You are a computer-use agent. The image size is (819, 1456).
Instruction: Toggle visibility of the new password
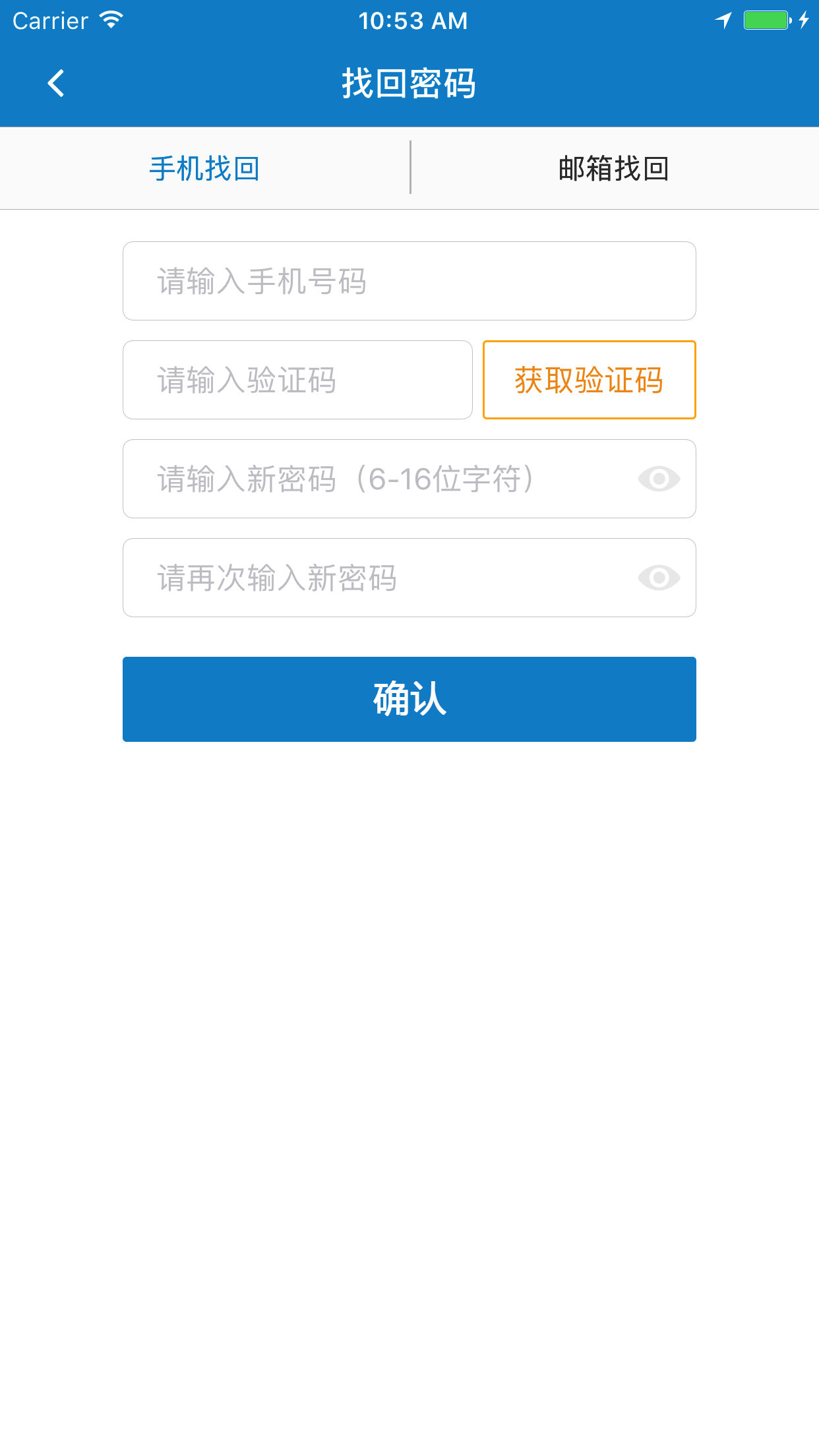click(659, 479)
